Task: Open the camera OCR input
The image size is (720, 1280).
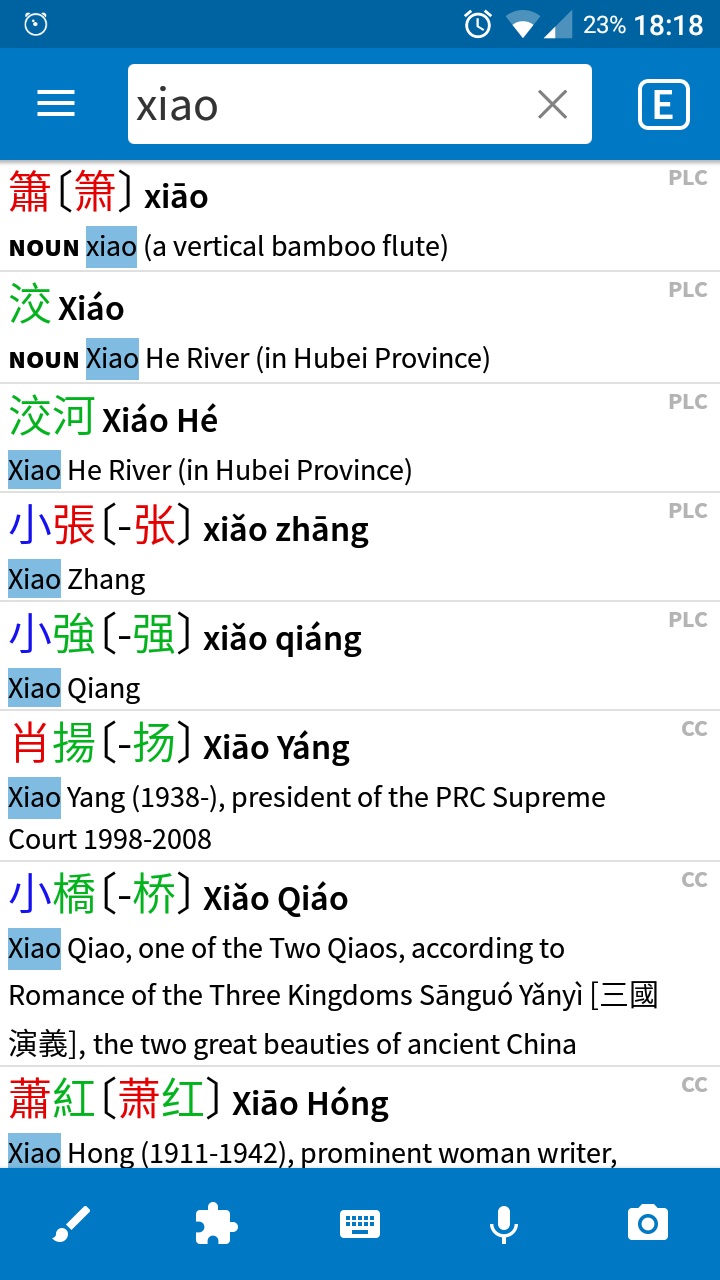Action: [x=648, y=1224]
